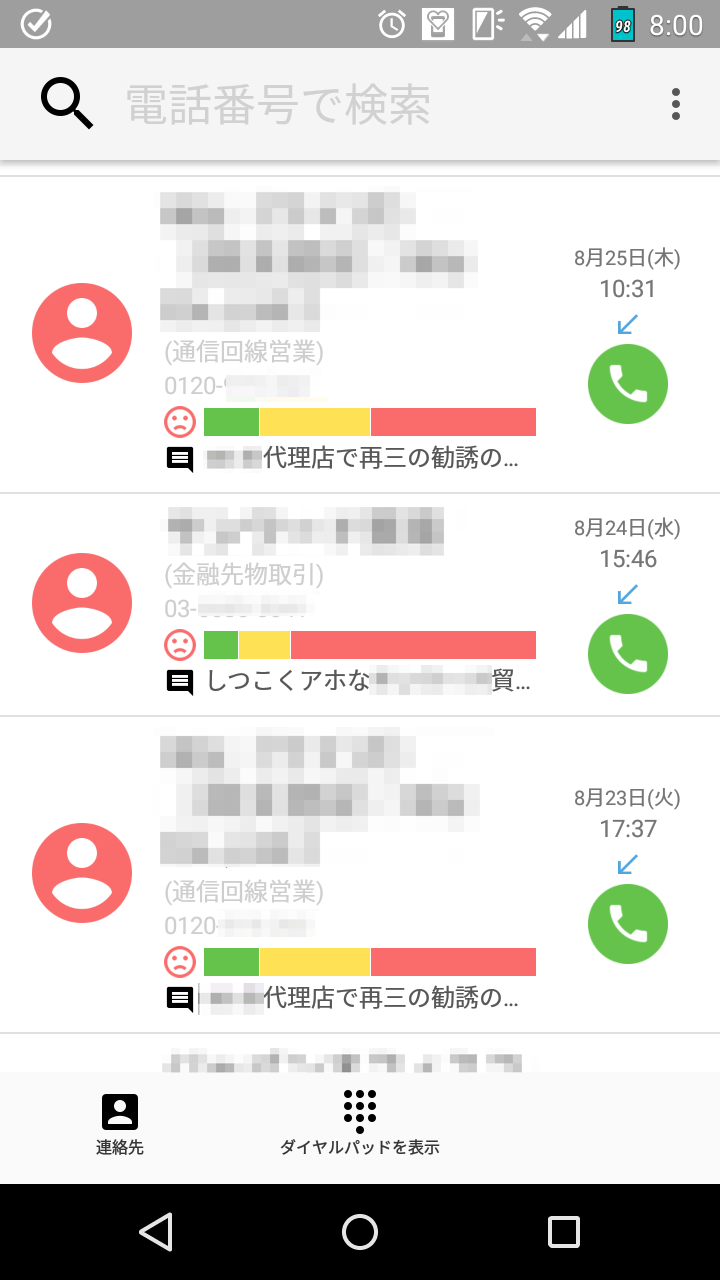Show the dial pad with ダイヤルパッドを表示
The width and height of the screenshot is (720, 1280).
tap(360, 1125)
